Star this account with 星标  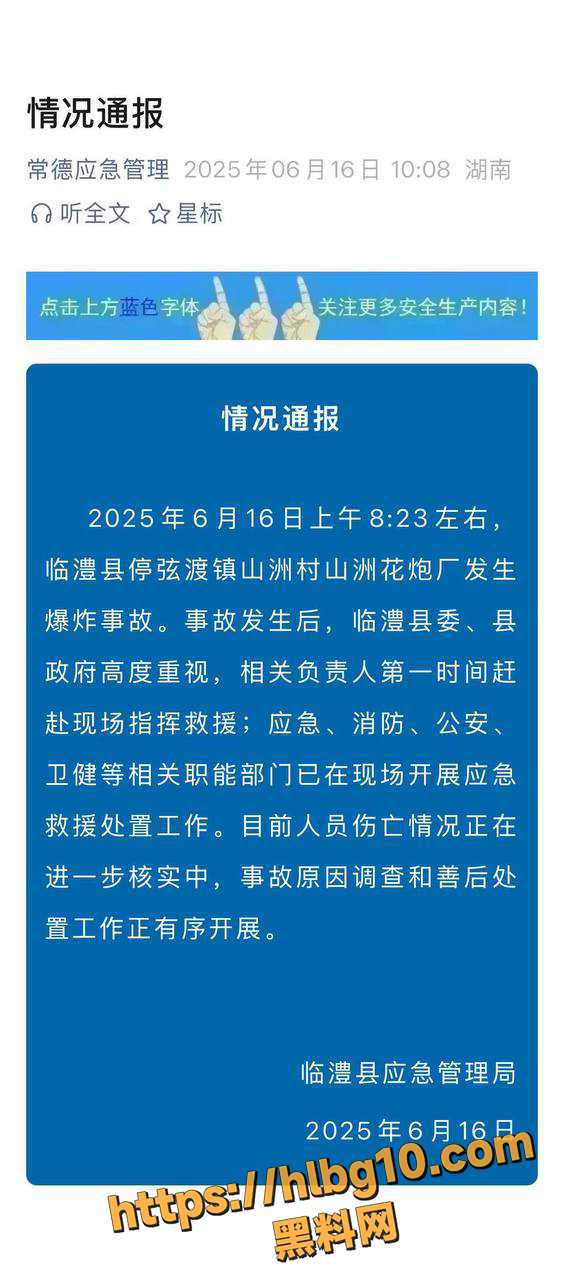[186, 213]
